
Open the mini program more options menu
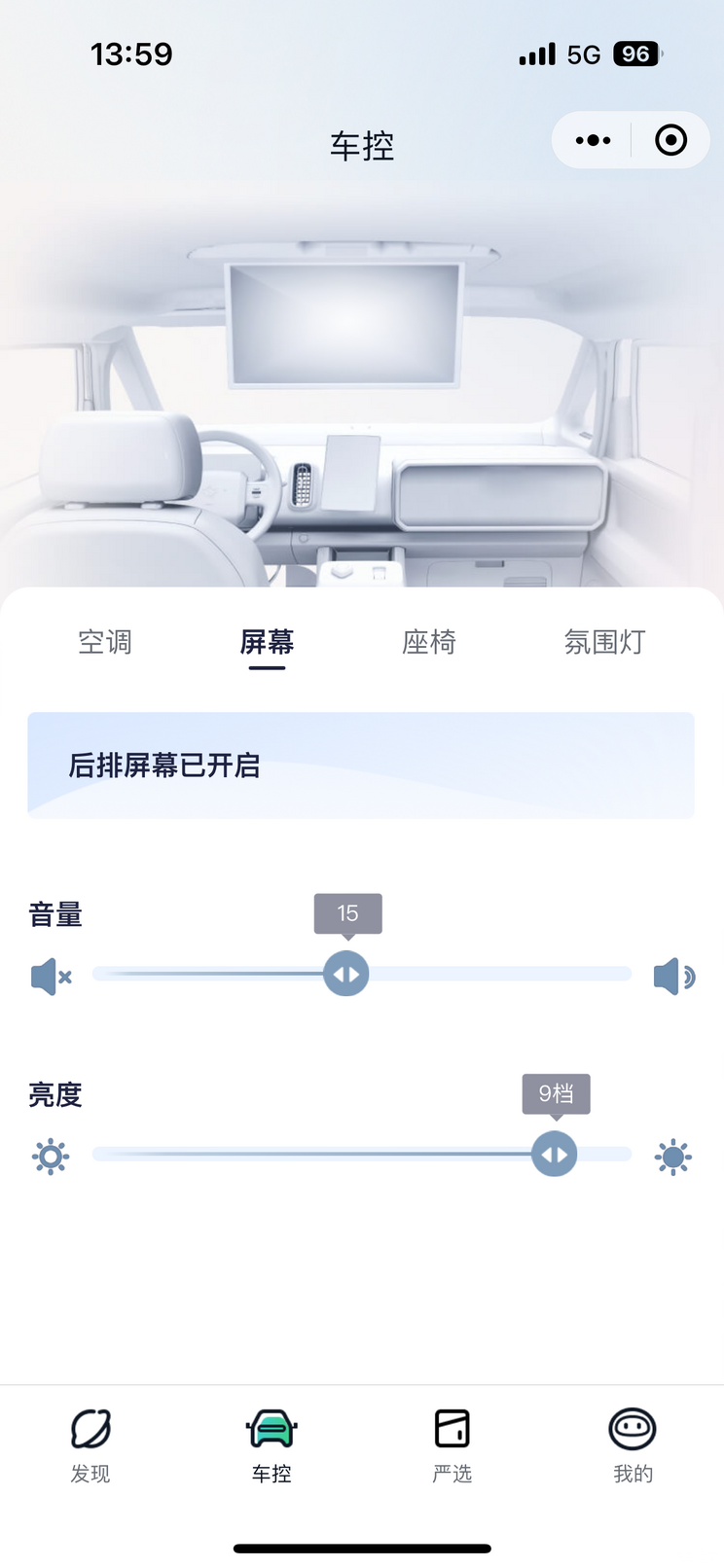[x=593, y=140]
